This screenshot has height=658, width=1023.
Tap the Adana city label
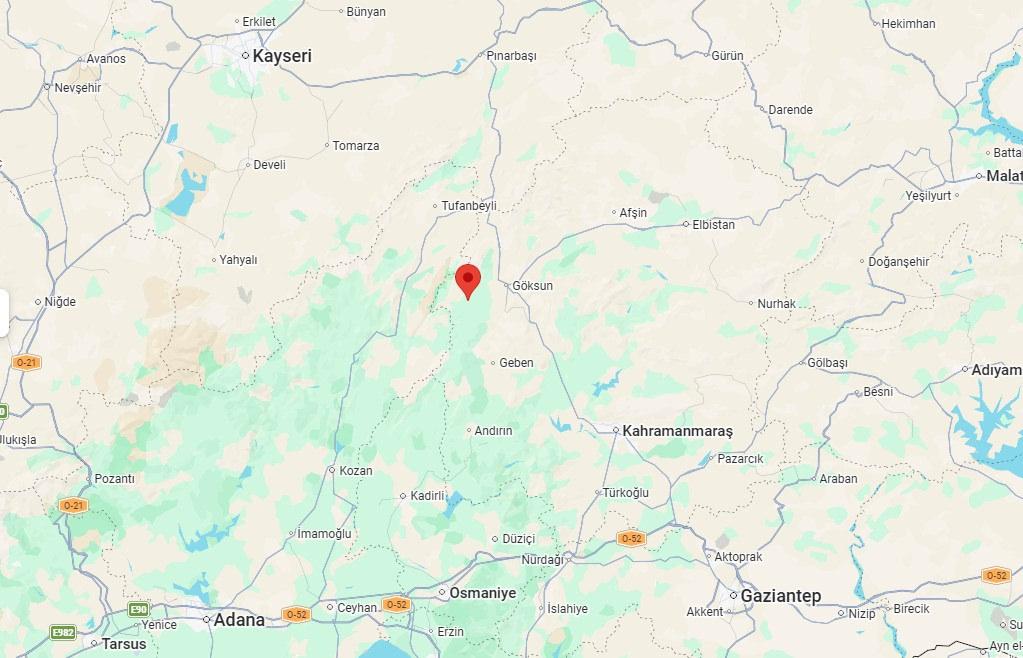point(239,620)
